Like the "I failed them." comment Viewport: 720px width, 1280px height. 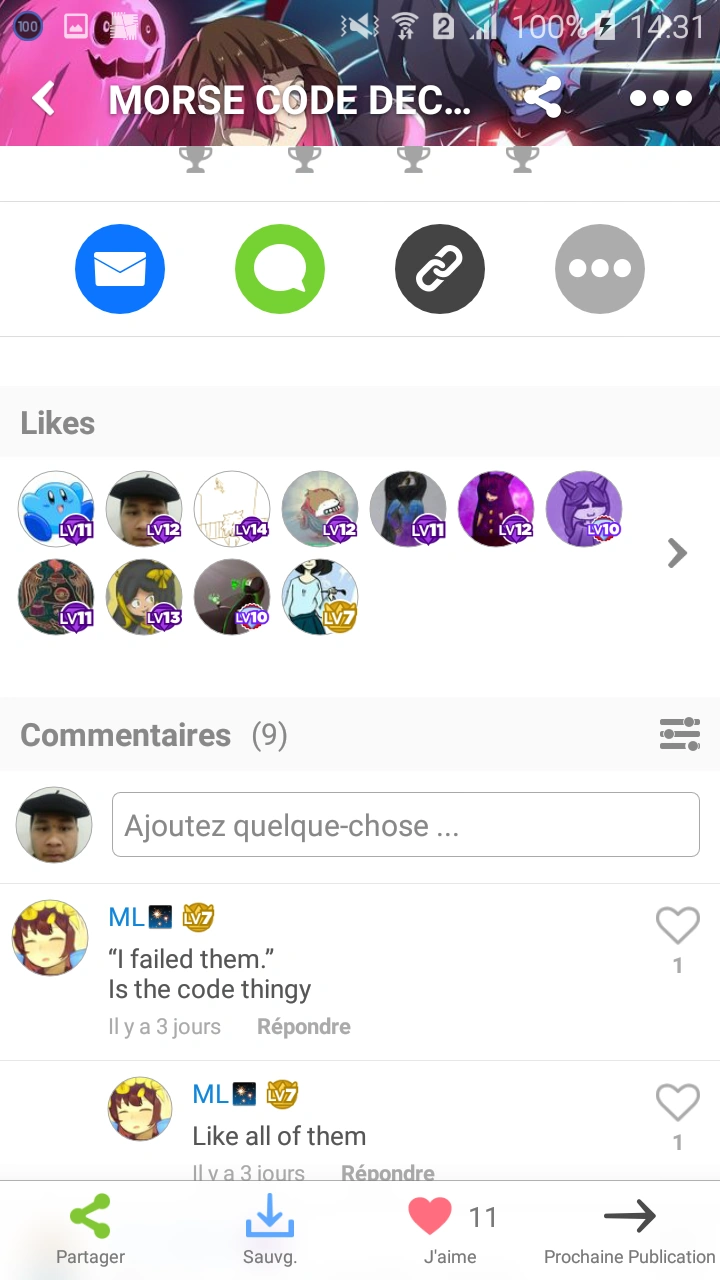click(x=677, y=927)
